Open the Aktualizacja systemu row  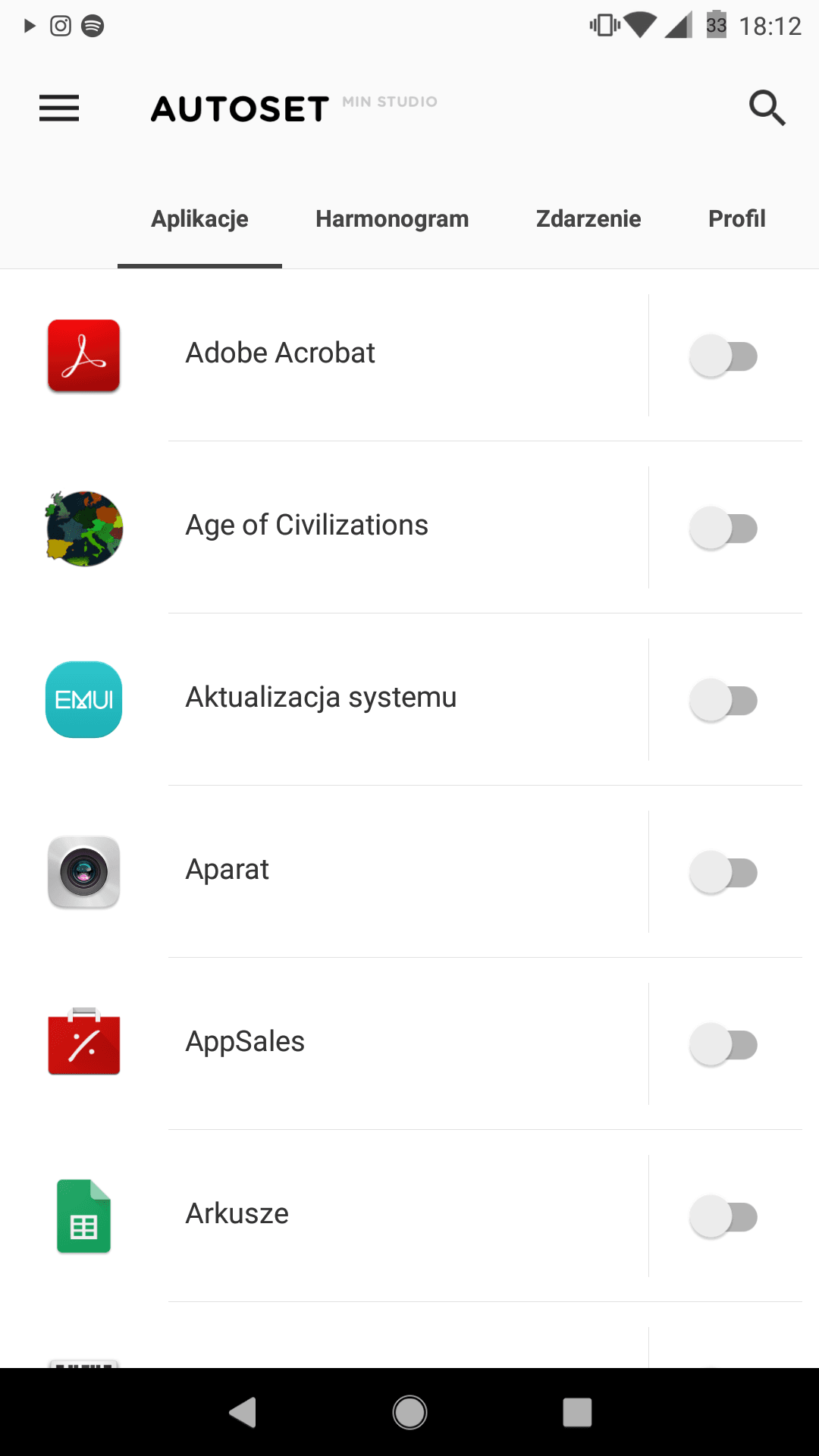(x=325, y=699)
